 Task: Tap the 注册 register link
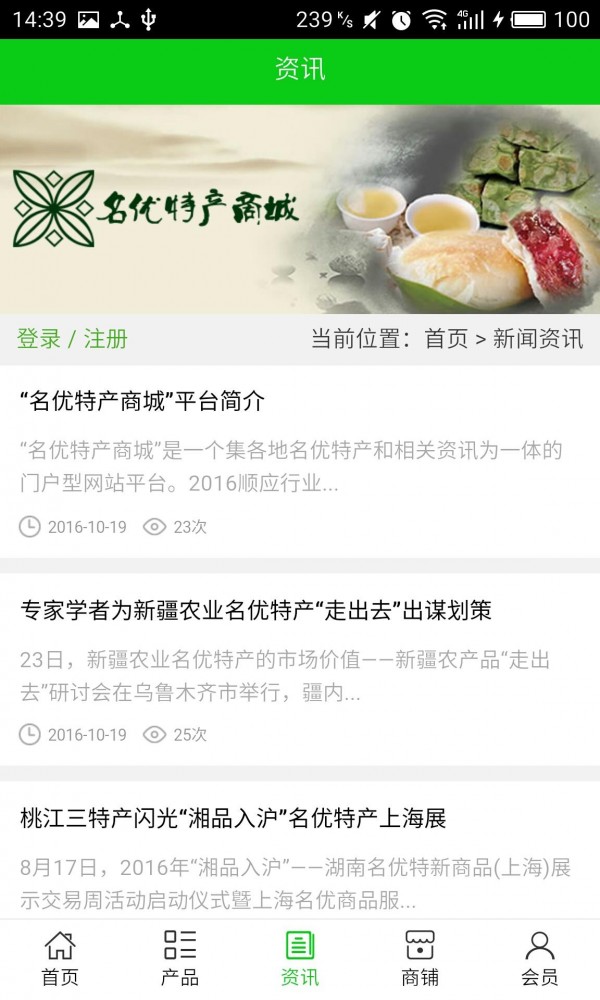(105, 339)
